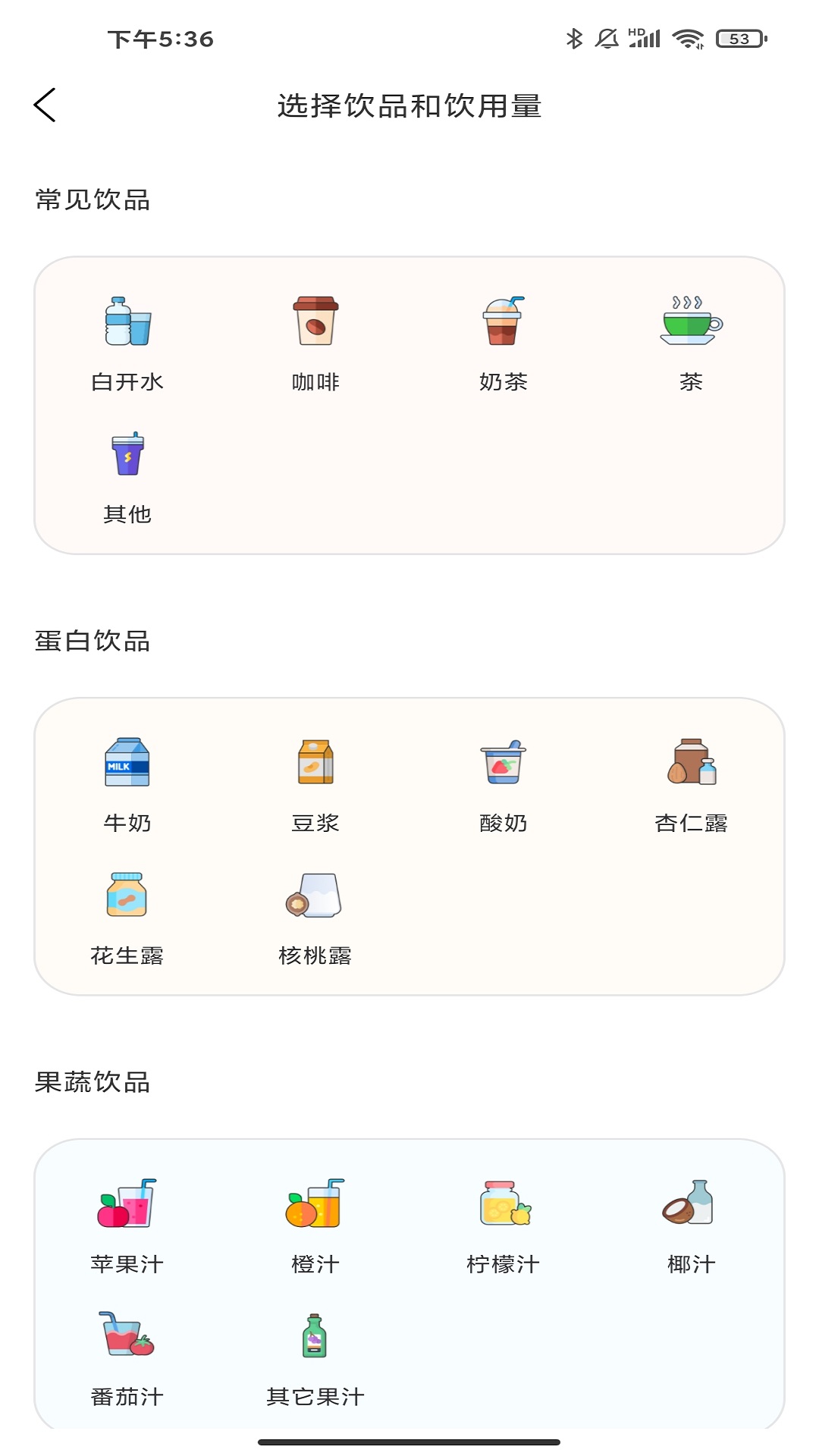Select the 茶 drink option
This screenshot has width=819, height=1456.
(691, 343)
